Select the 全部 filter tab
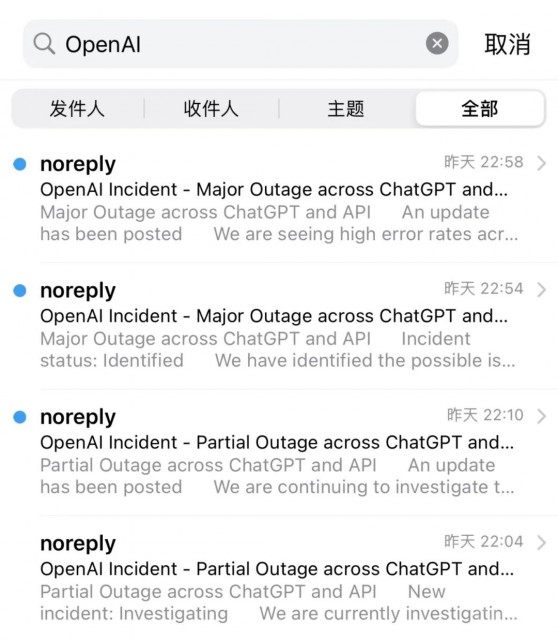Screen dimensions: 558x640 click(480, 109)
